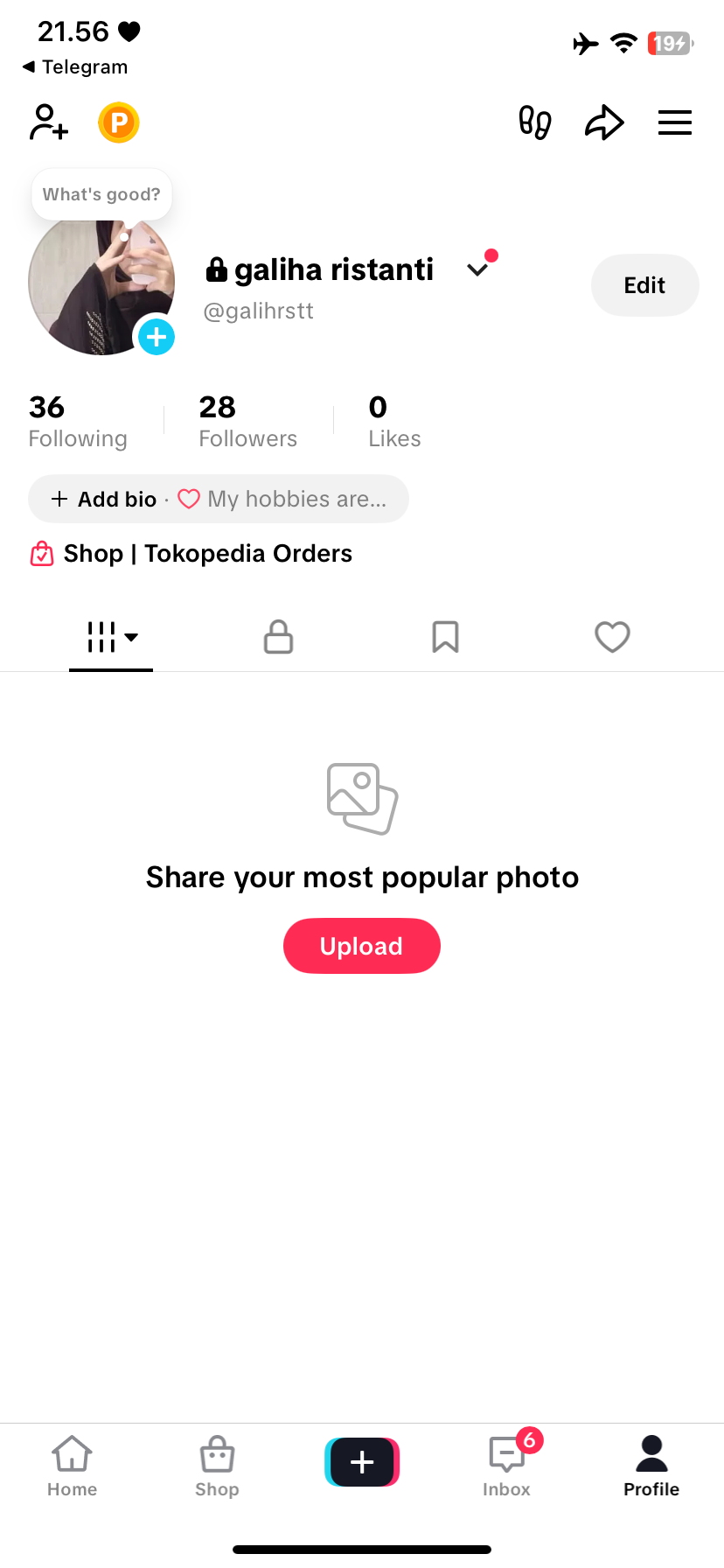Open the orange P coin icon

click(119, 122)
